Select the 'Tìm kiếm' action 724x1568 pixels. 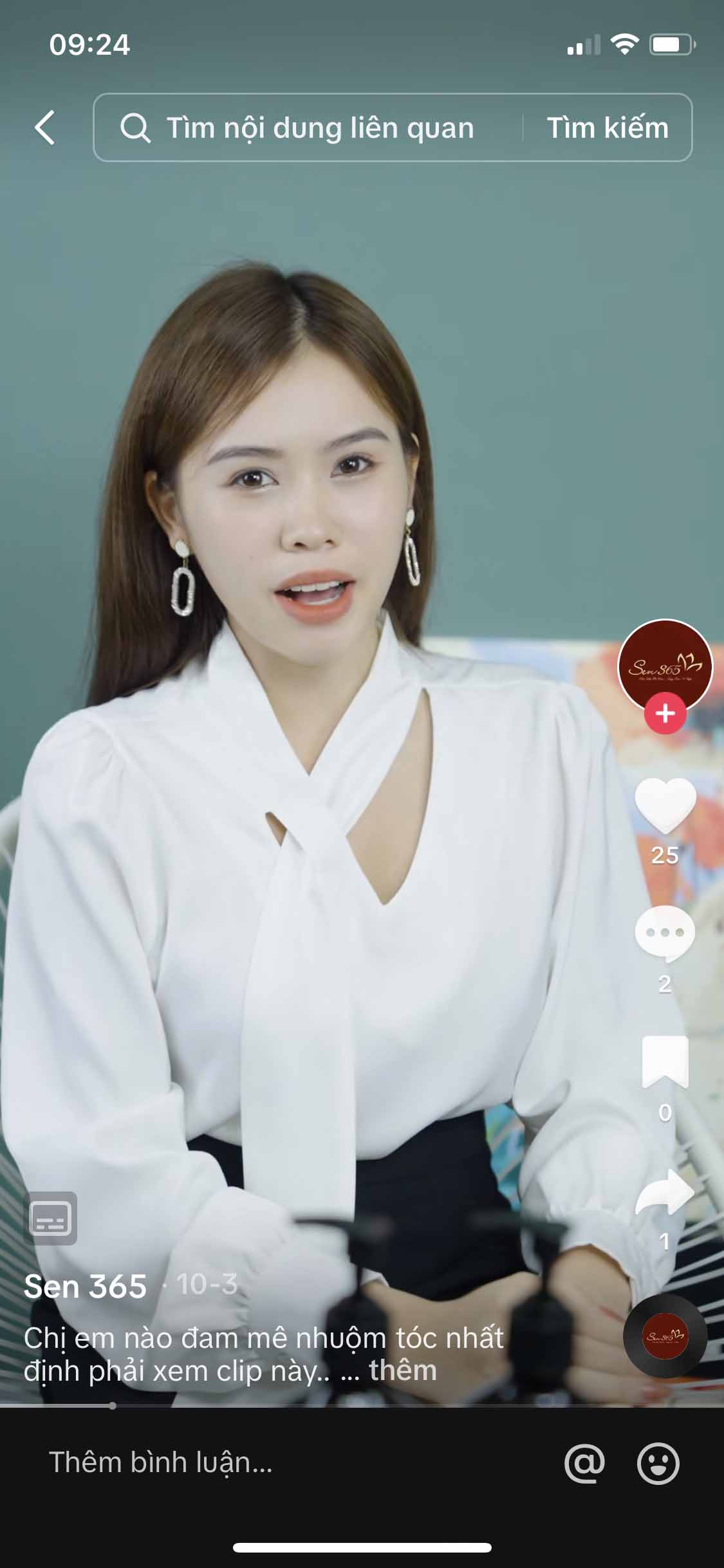point(607,128)
